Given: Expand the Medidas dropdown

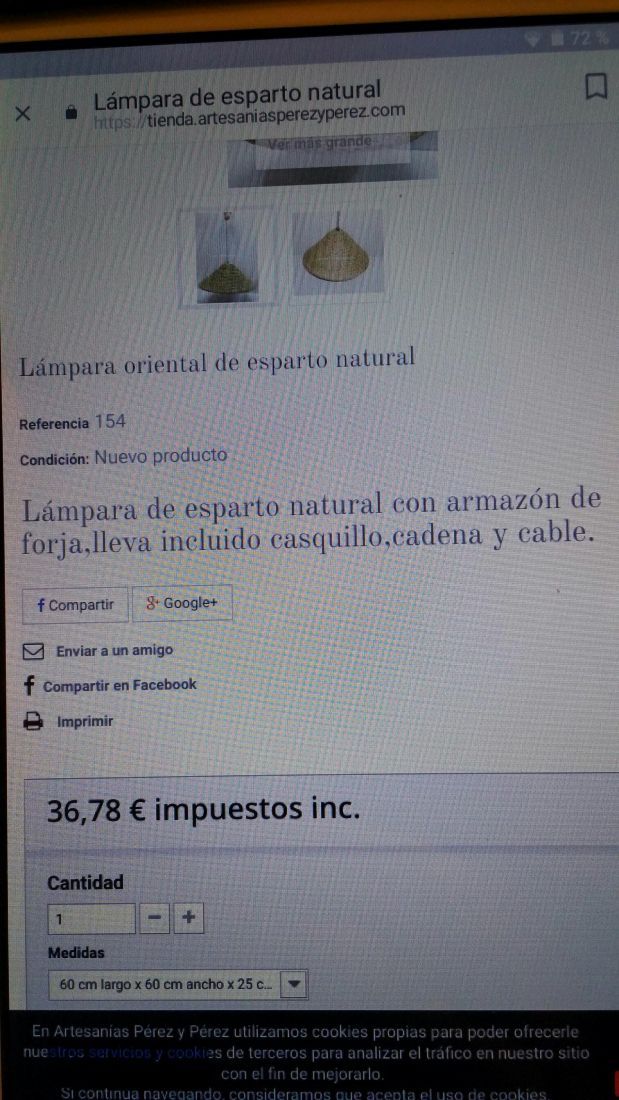Looking at the screenshot, I should coord(178,985).
